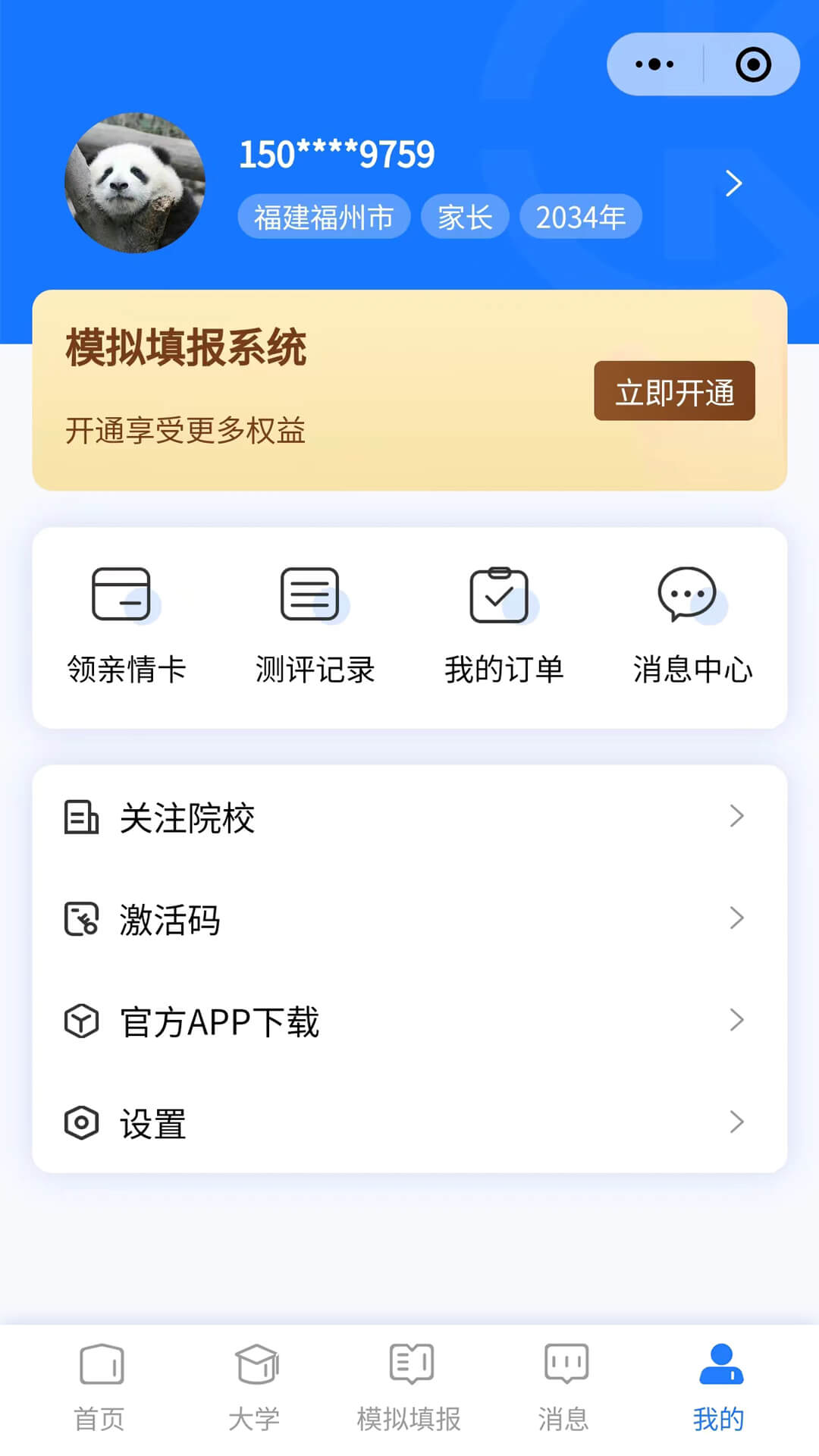The height and width of the screenshot is (1456, 819).
Task: Tap the 福建福州市 location tag
Action: (x=323, y=215)
